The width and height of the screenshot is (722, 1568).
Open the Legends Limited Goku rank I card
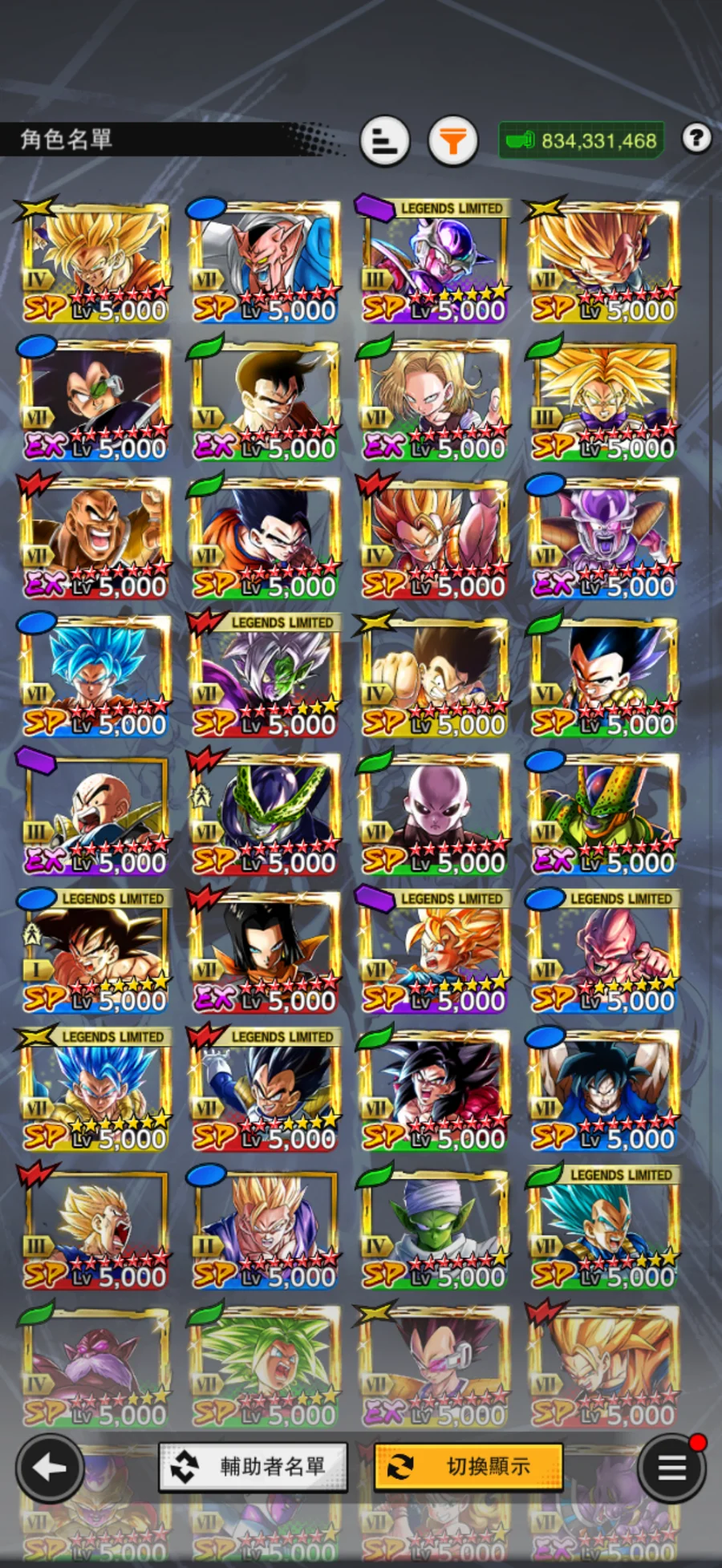click(x=96, y=951)
